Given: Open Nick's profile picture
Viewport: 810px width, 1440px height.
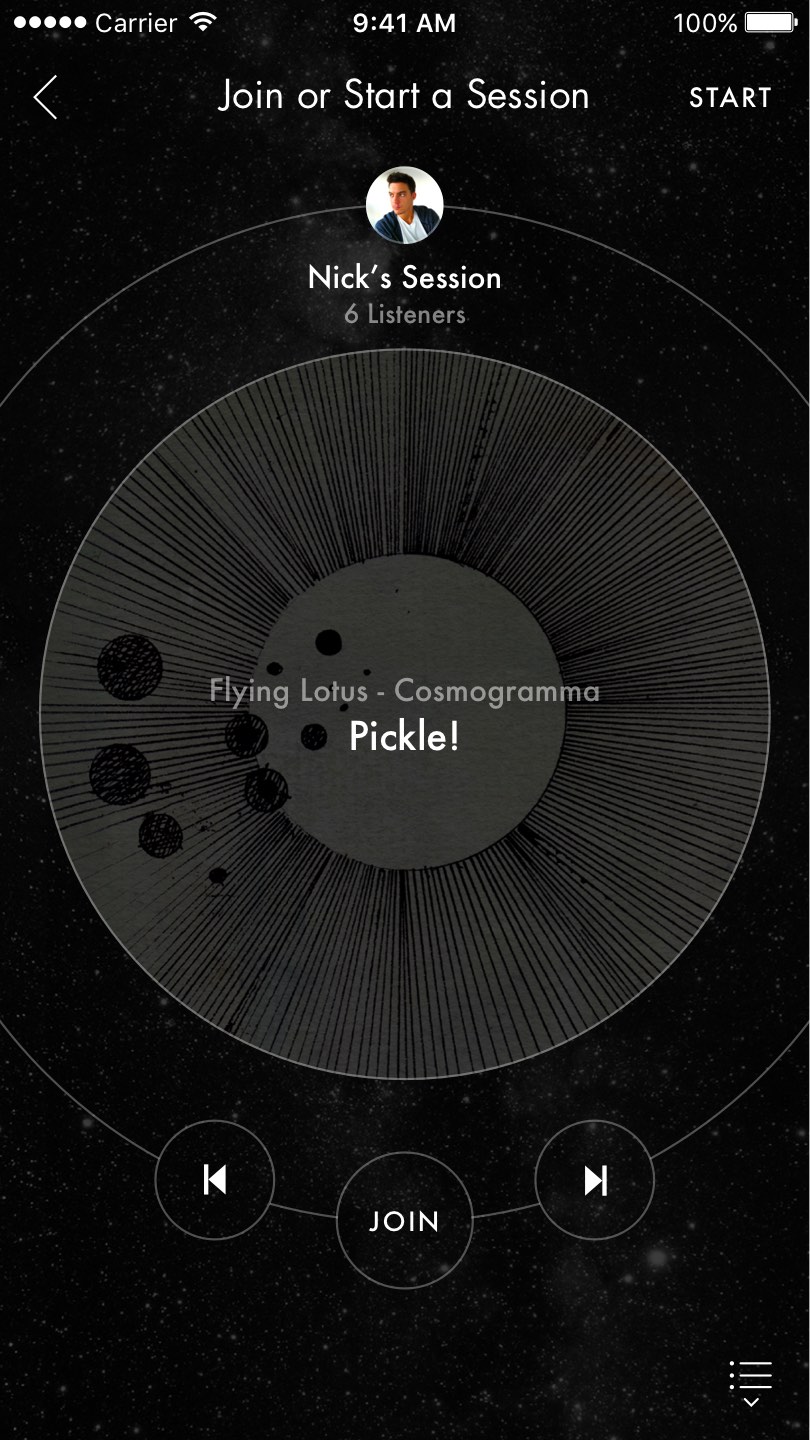Looking at the screenshot, I should [405, 205].
